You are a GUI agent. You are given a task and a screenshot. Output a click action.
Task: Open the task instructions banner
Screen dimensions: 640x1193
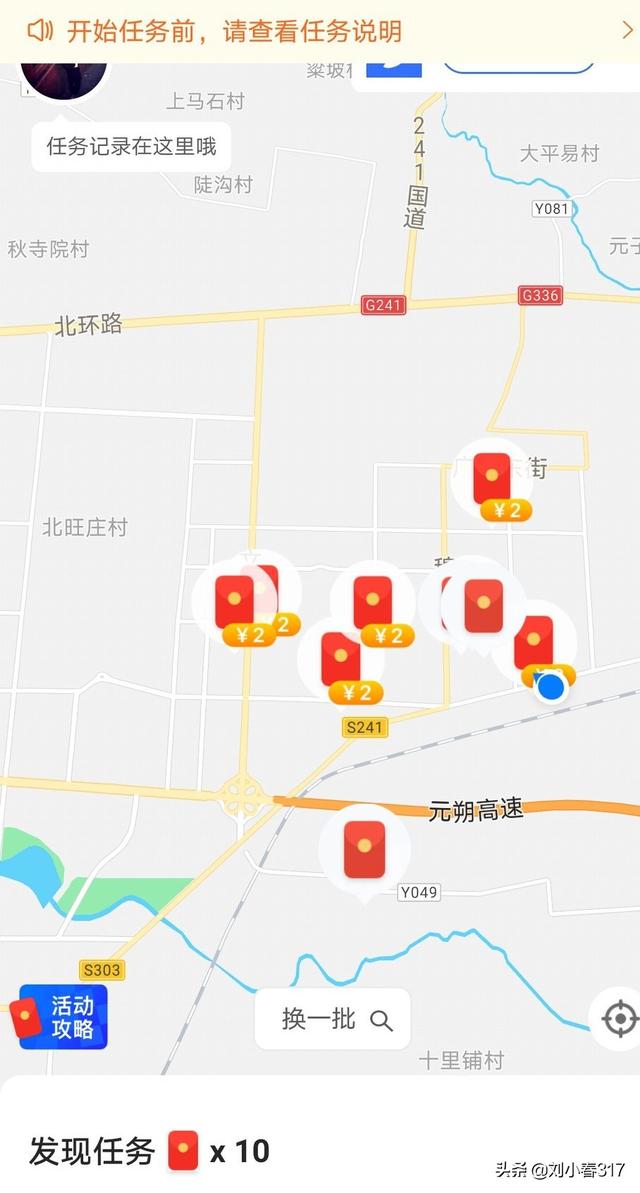pyautogui.click(x=320, y=31)
